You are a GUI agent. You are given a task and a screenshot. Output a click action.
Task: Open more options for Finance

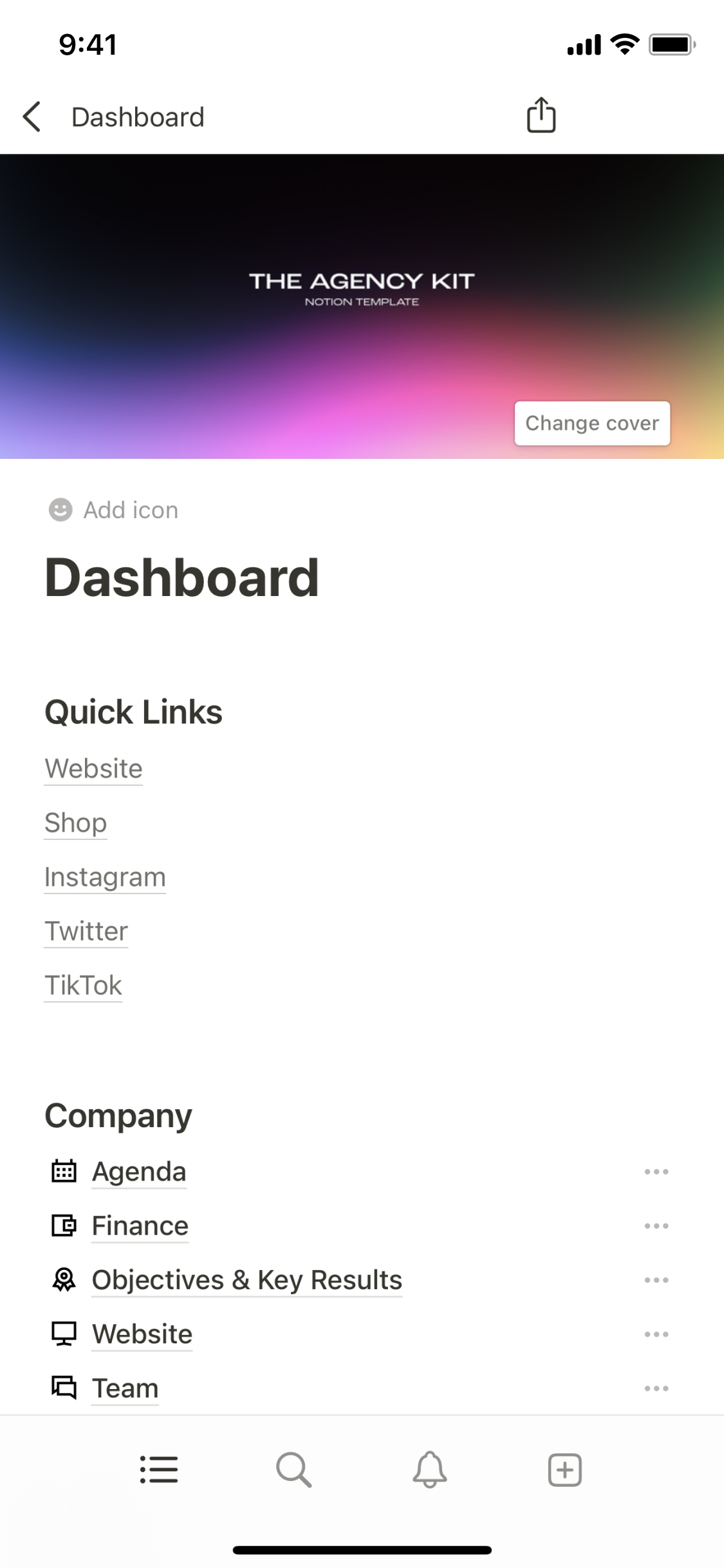(656, 1226)
